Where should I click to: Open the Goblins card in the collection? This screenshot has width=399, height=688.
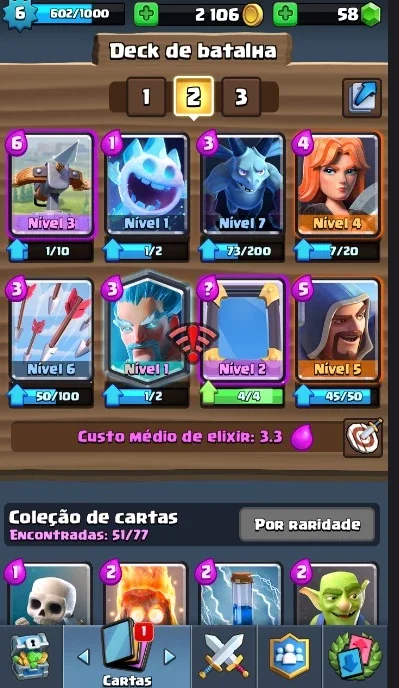click(x=337, y=595)
